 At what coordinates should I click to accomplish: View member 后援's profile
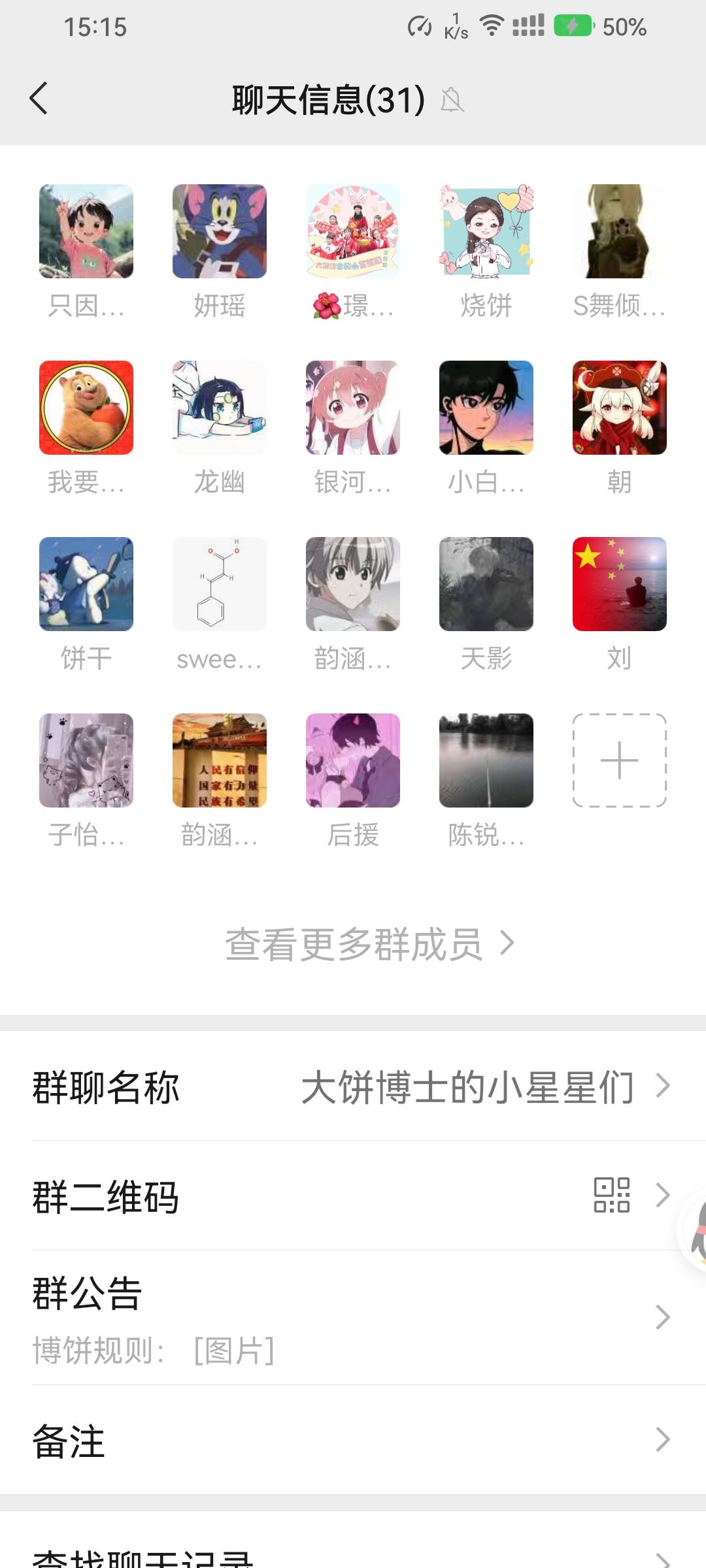(352, 760)
